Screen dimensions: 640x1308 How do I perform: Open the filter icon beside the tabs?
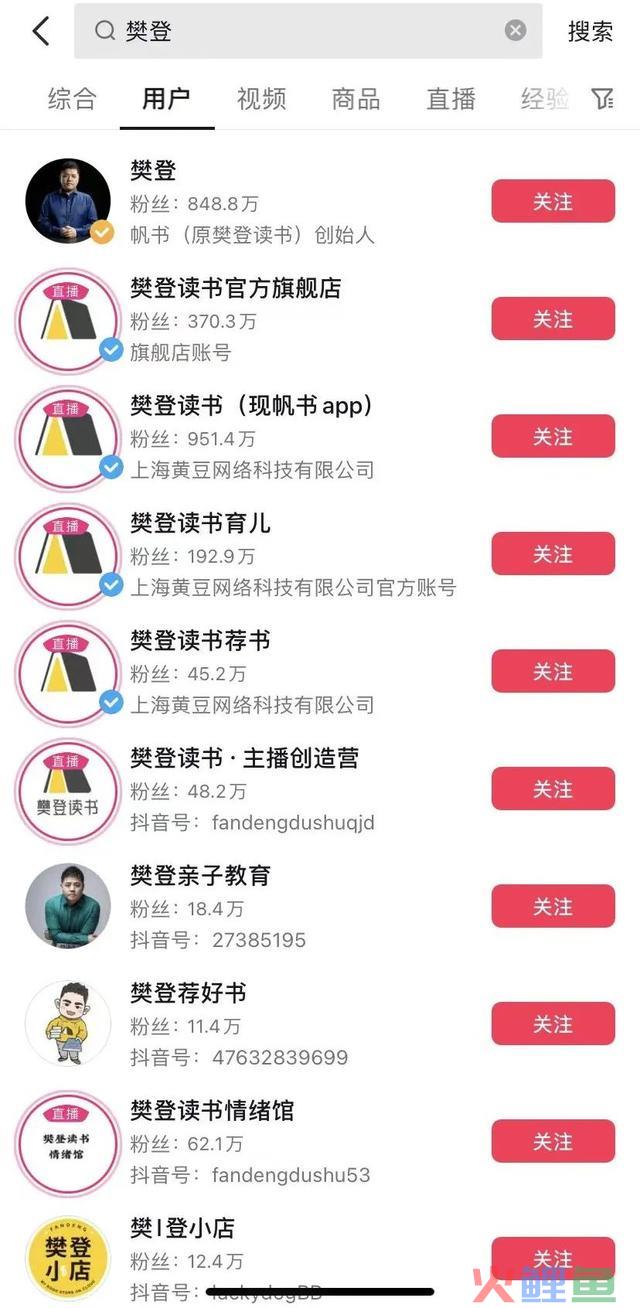click(x=602, y=98)
